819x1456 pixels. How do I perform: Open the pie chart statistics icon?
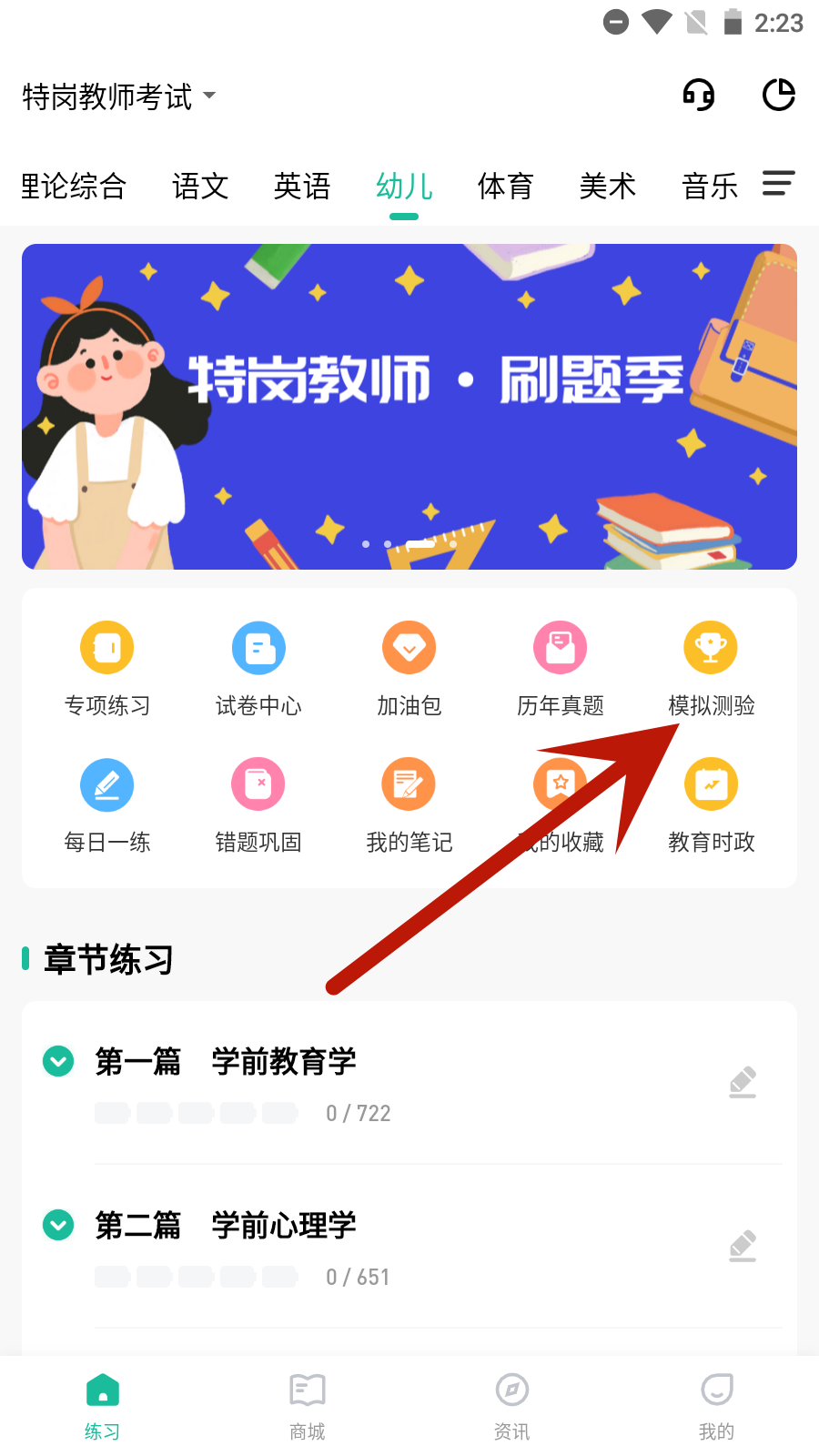(779, 95)
